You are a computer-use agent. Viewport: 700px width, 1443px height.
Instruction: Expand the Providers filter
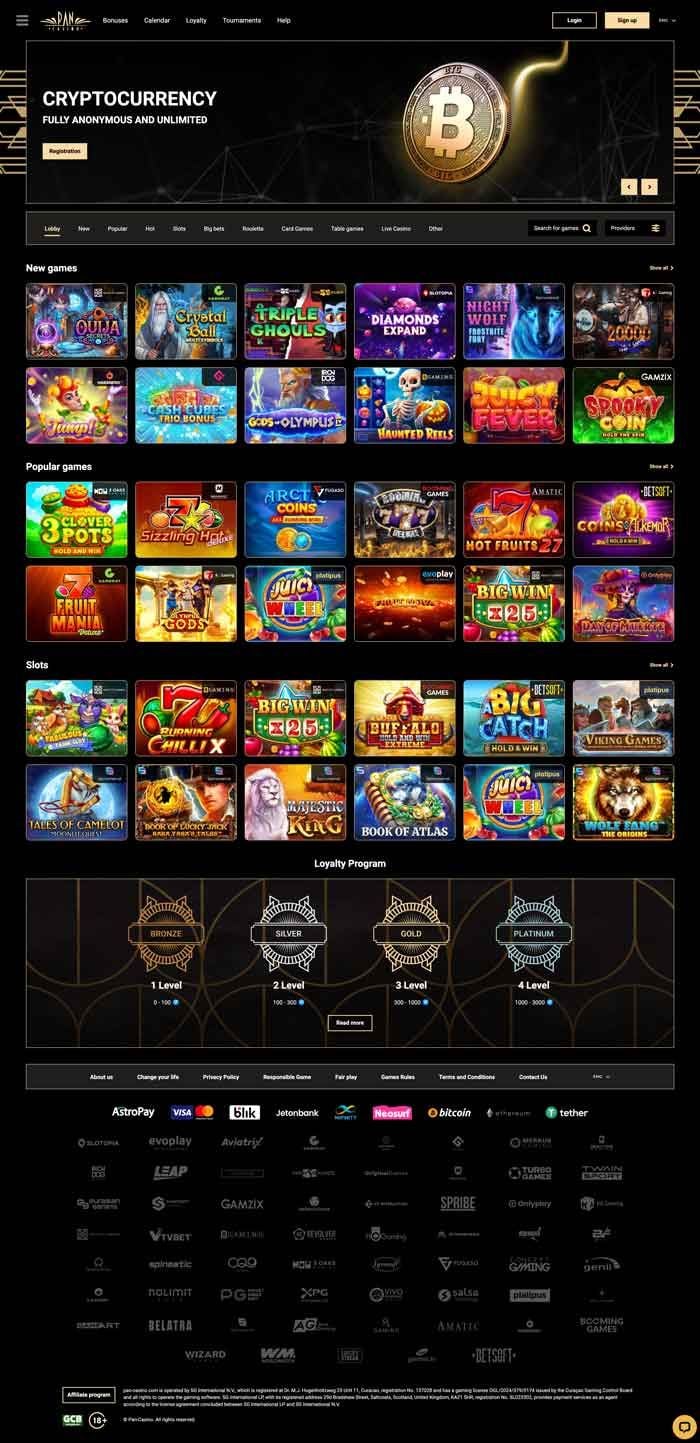tap(635, 228)
